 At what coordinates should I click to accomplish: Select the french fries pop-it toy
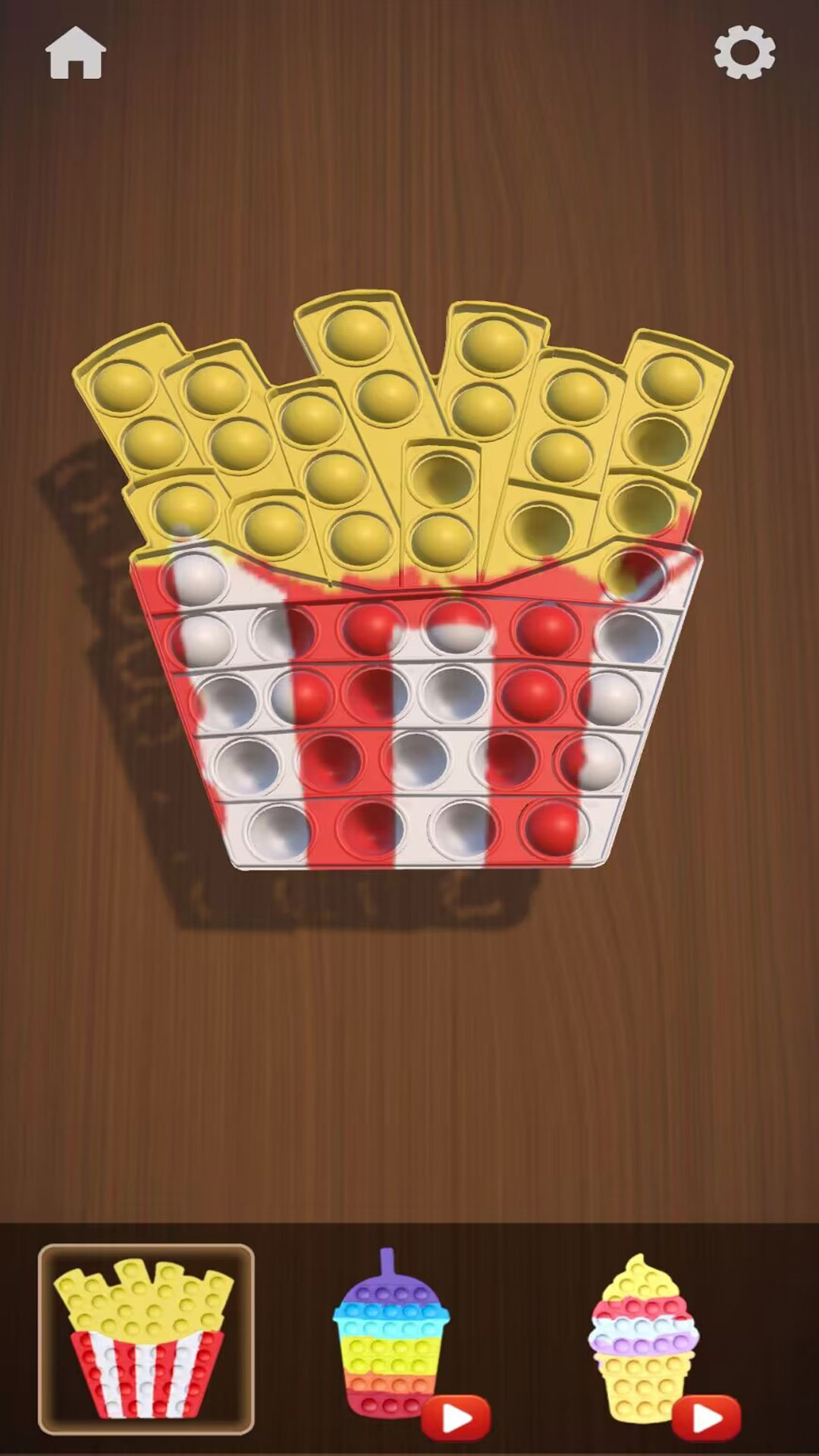click(x=146, y=1339)
